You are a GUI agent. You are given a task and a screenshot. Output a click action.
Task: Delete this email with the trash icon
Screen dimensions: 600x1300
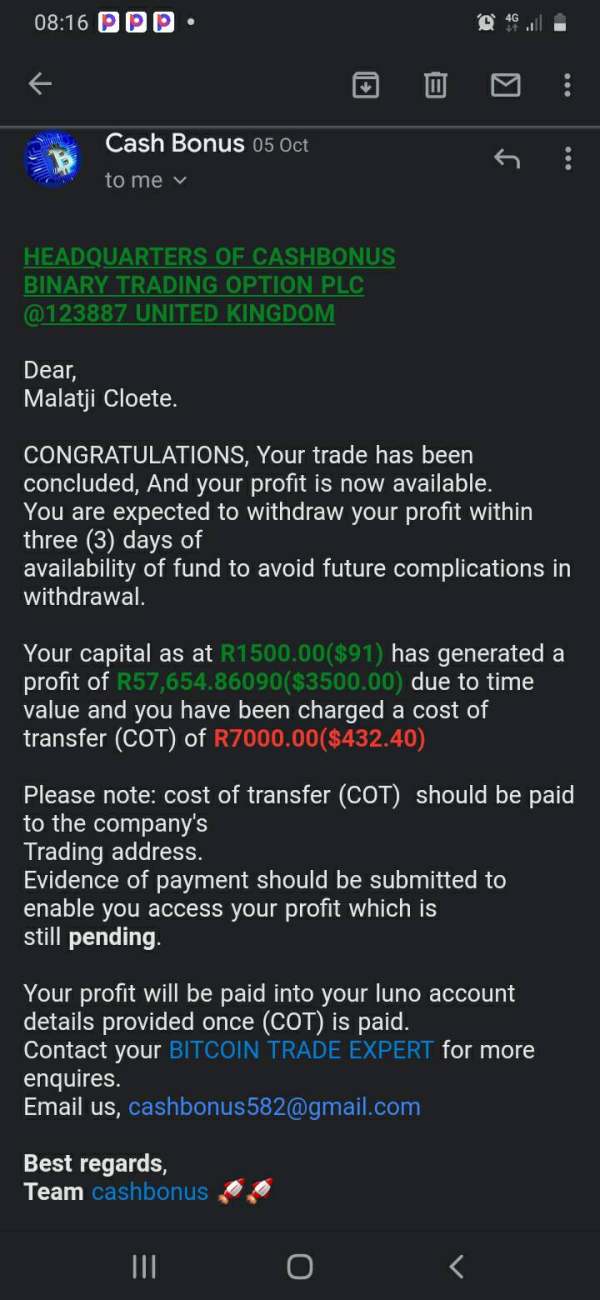pos(435,85)
